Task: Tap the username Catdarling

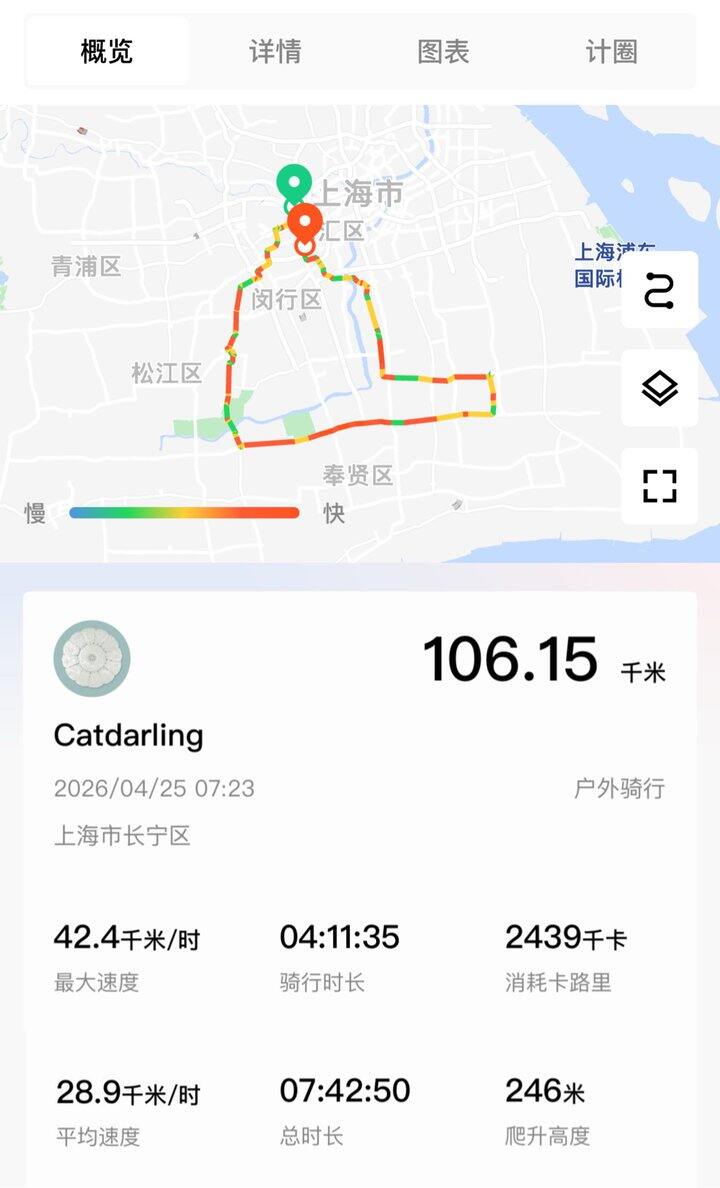Action: tap(128, 737)
